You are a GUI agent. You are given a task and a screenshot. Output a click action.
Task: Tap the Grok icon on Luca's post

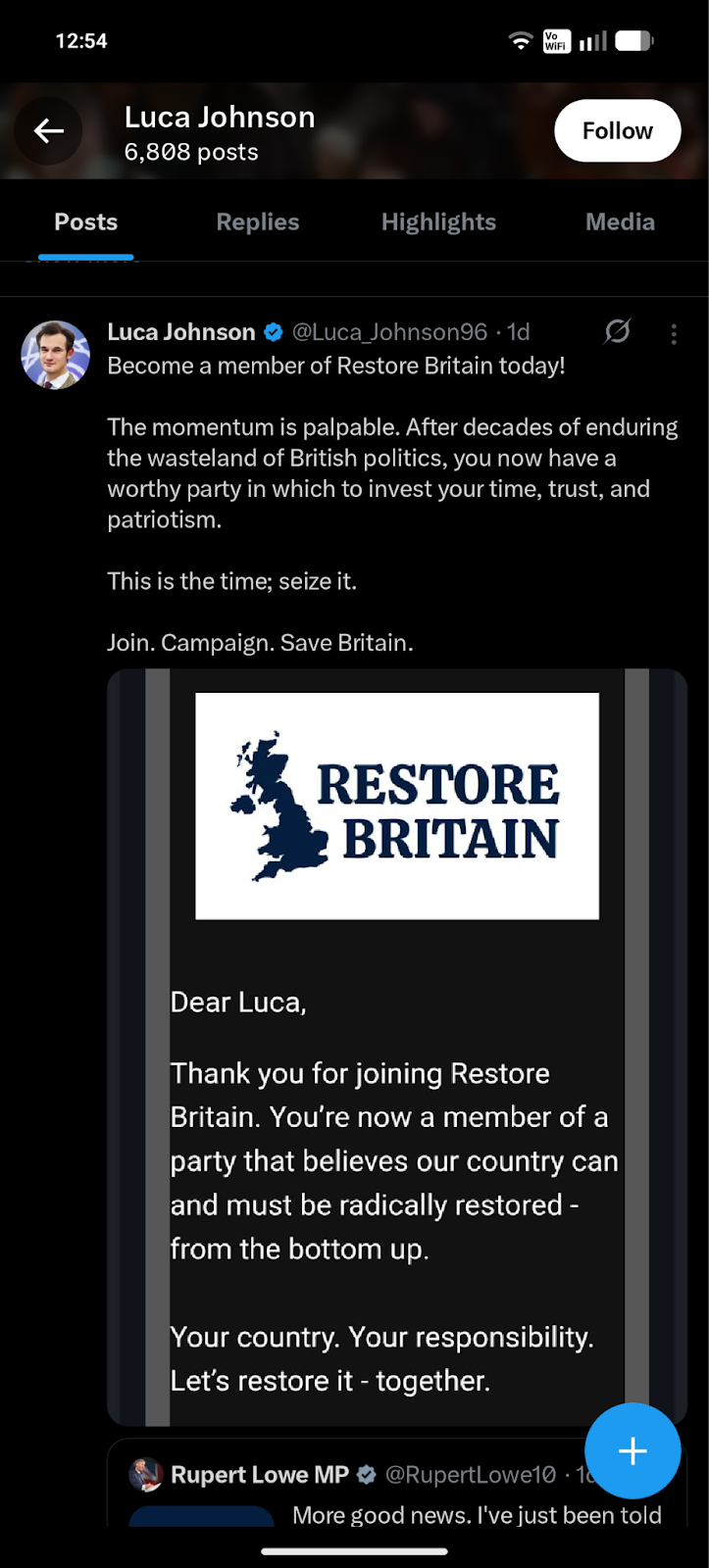617,332
